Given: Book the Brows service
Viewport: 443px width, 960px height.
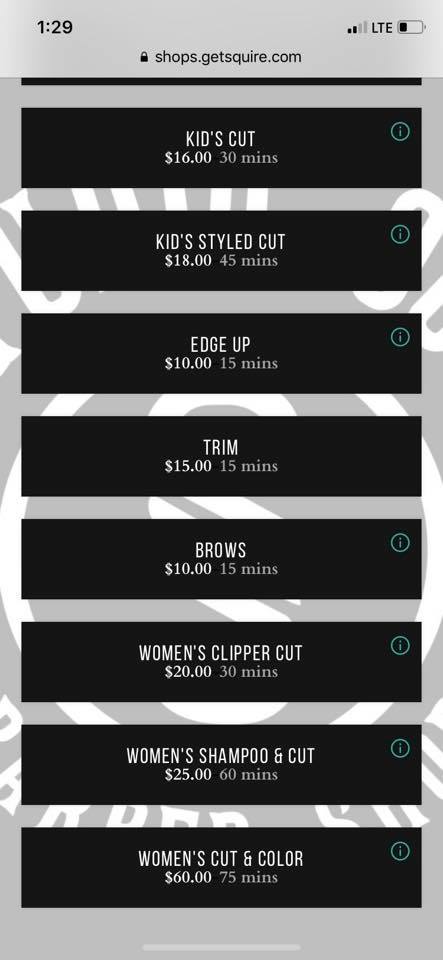Looking at the screenshot, I should [222, 559].
